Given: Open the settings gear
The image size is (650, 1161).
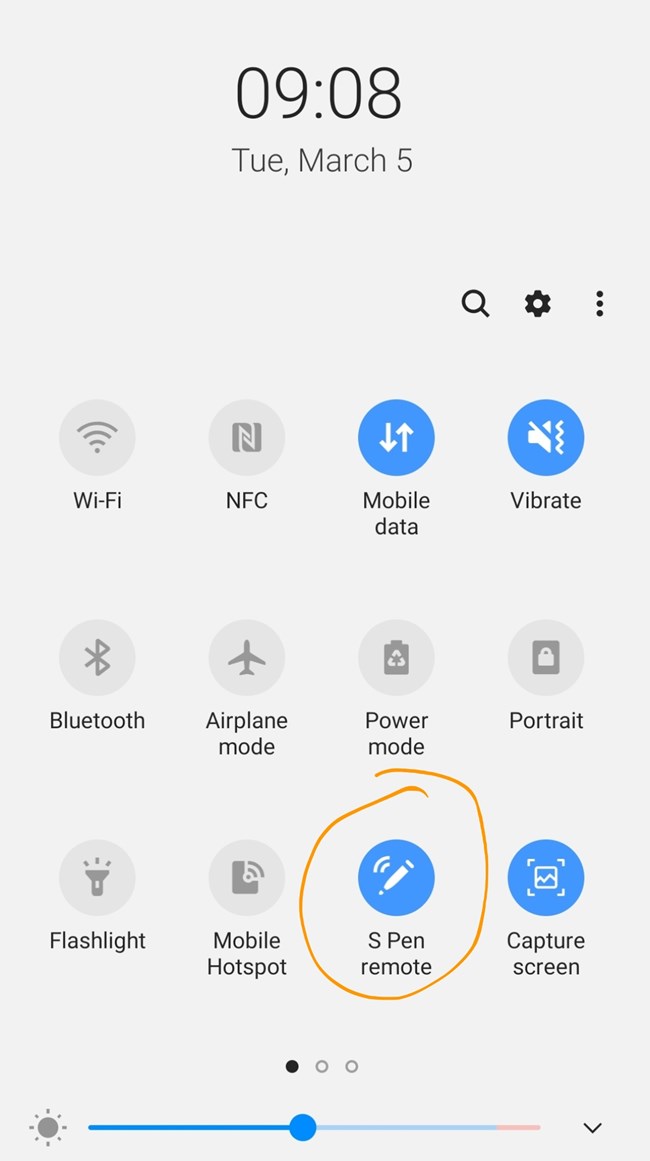Looking at the screenshot, I should point(538,304).
